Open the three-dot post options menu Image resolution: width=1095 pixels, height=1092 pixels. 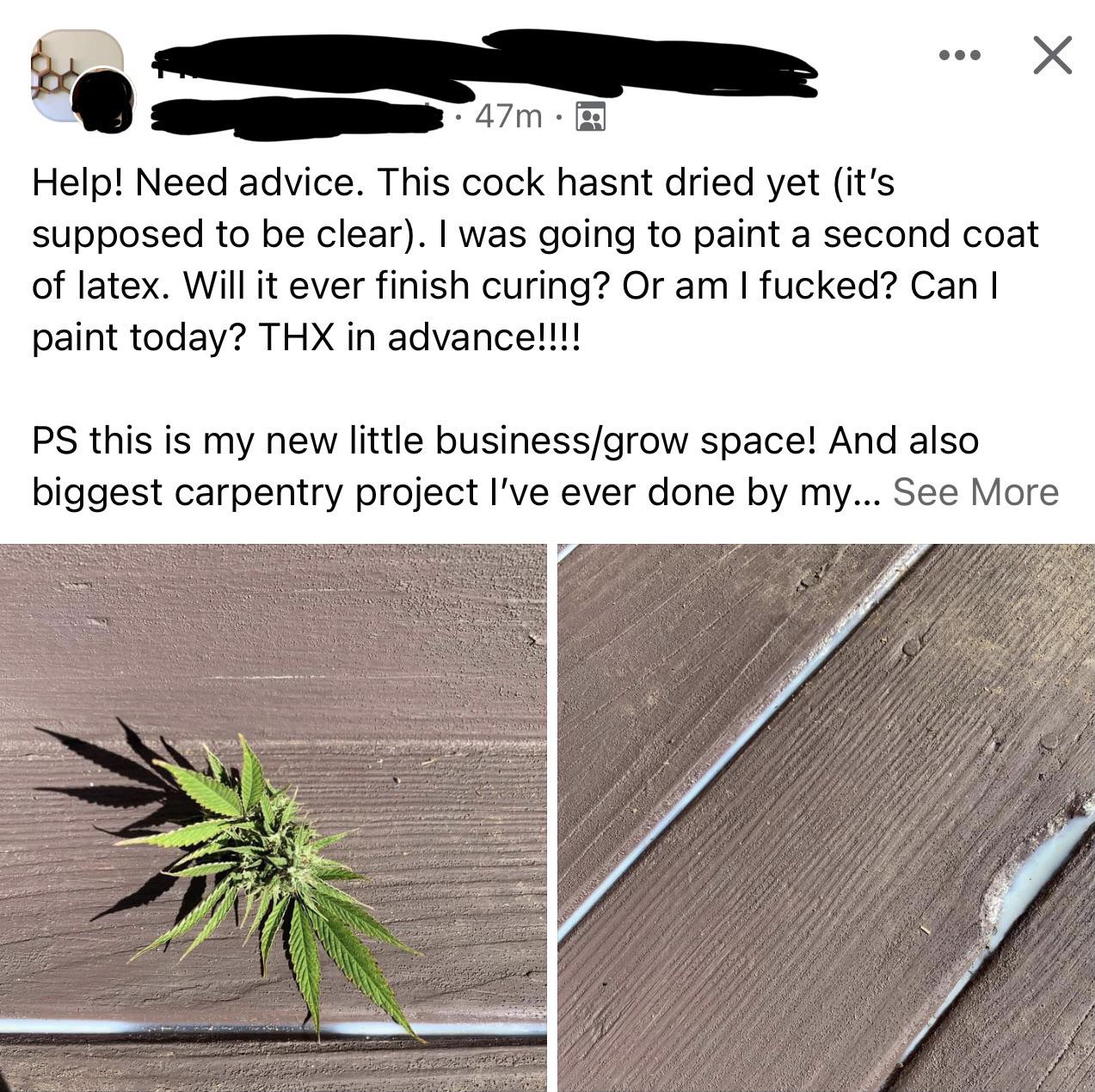pos(959,56)
